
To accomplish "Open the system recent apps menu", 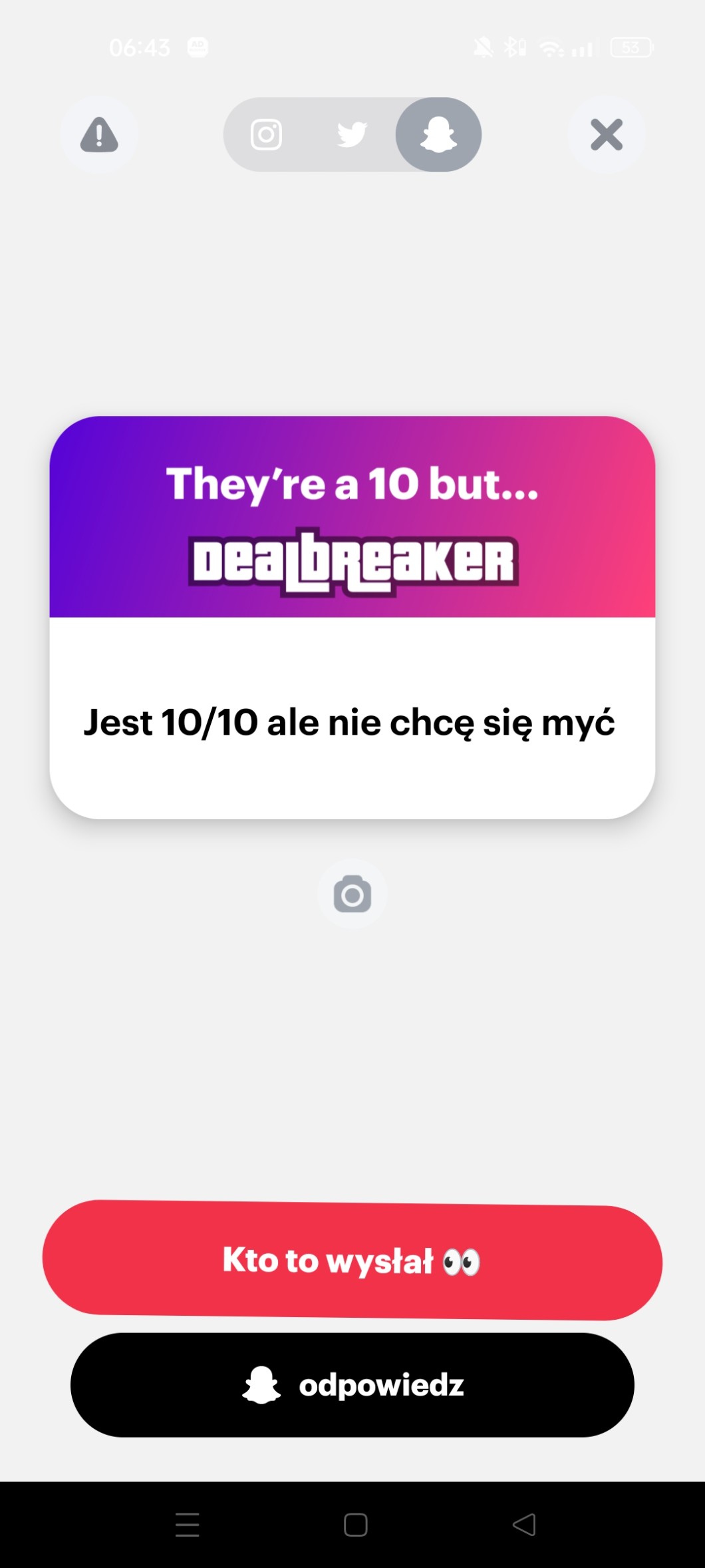I will point(188,1524).
